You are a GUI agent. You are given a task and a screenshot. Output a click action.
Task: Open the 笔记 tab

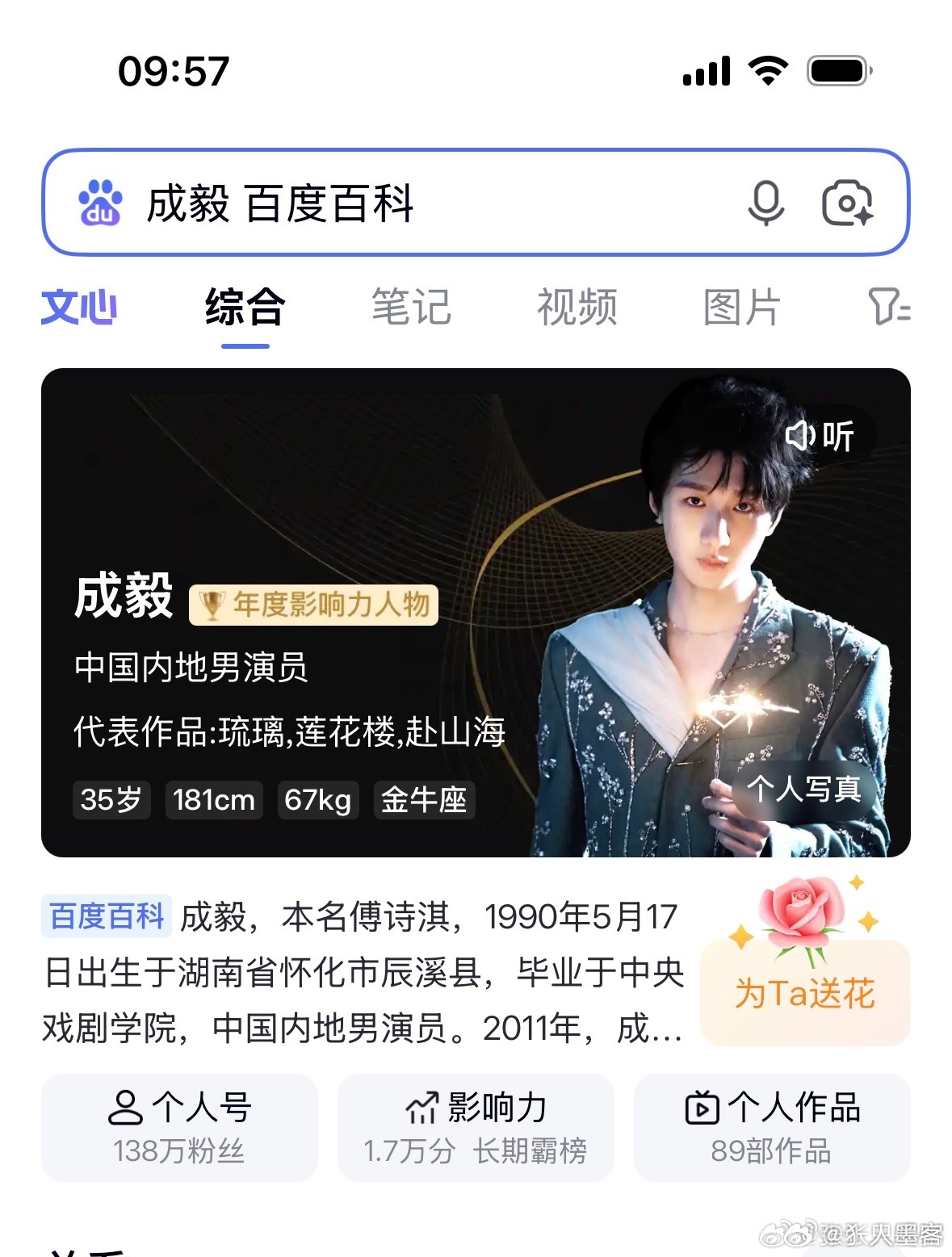pos(410,308)
